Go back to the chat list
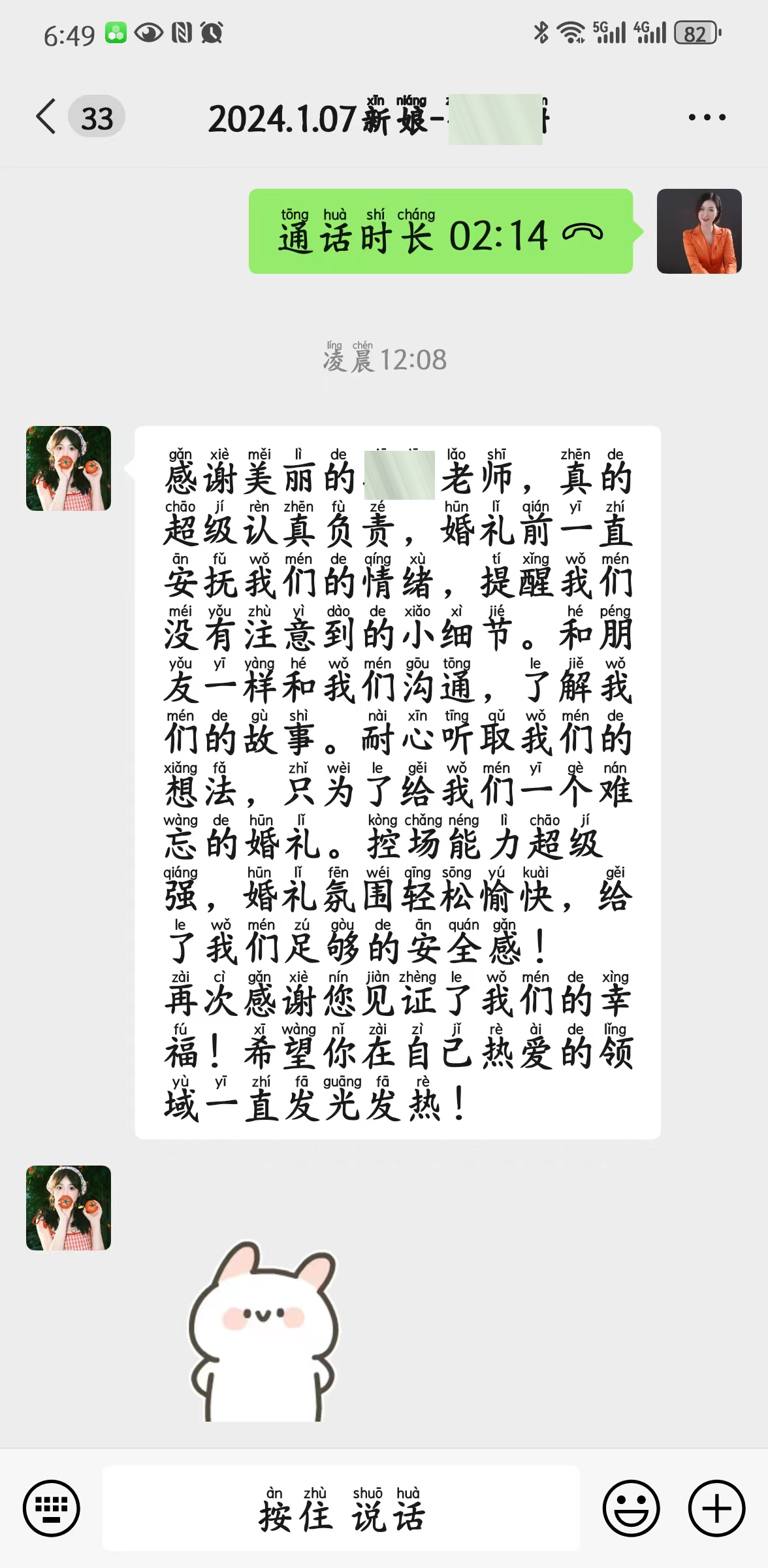768x1568 pixels. click(x=47, y=118)
